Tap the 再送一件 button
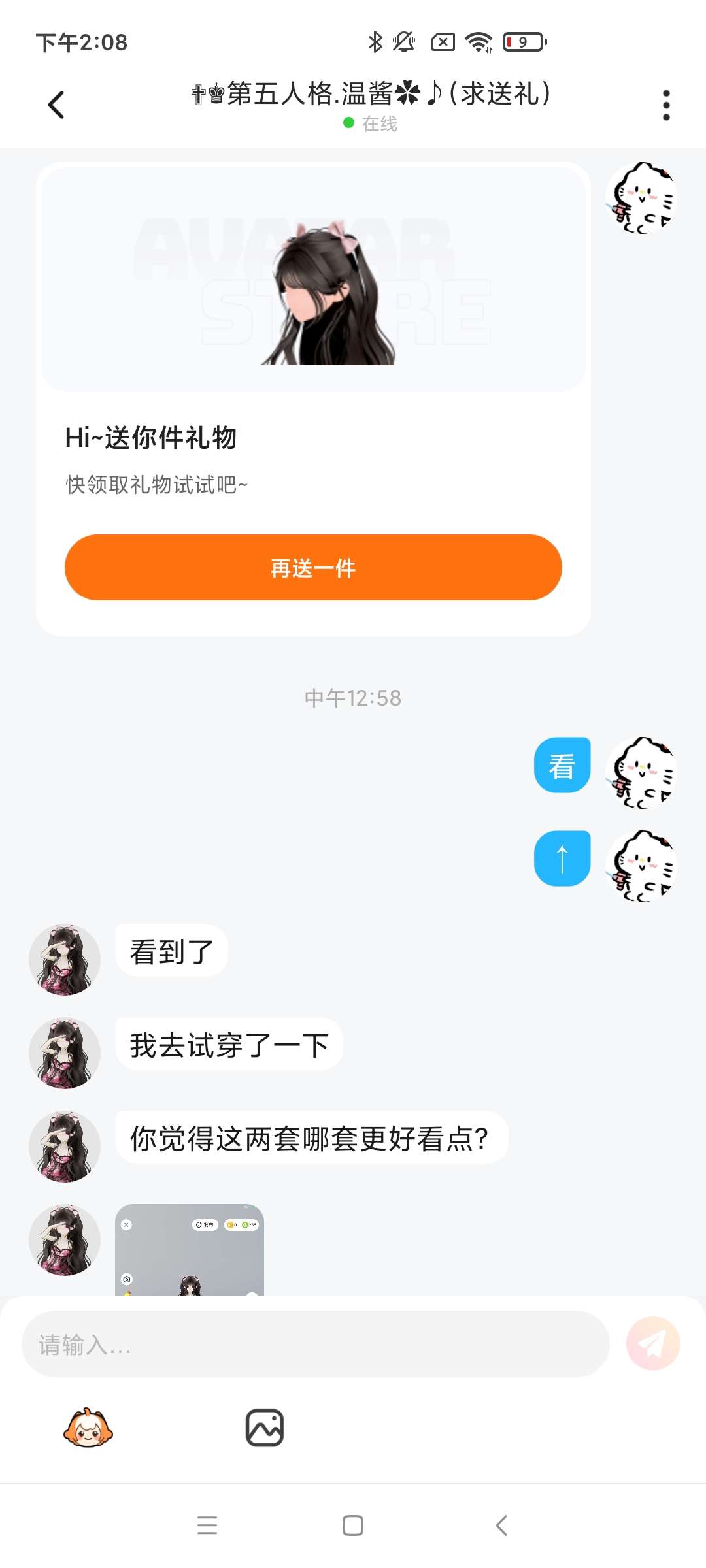 click(x=313, y=568)
